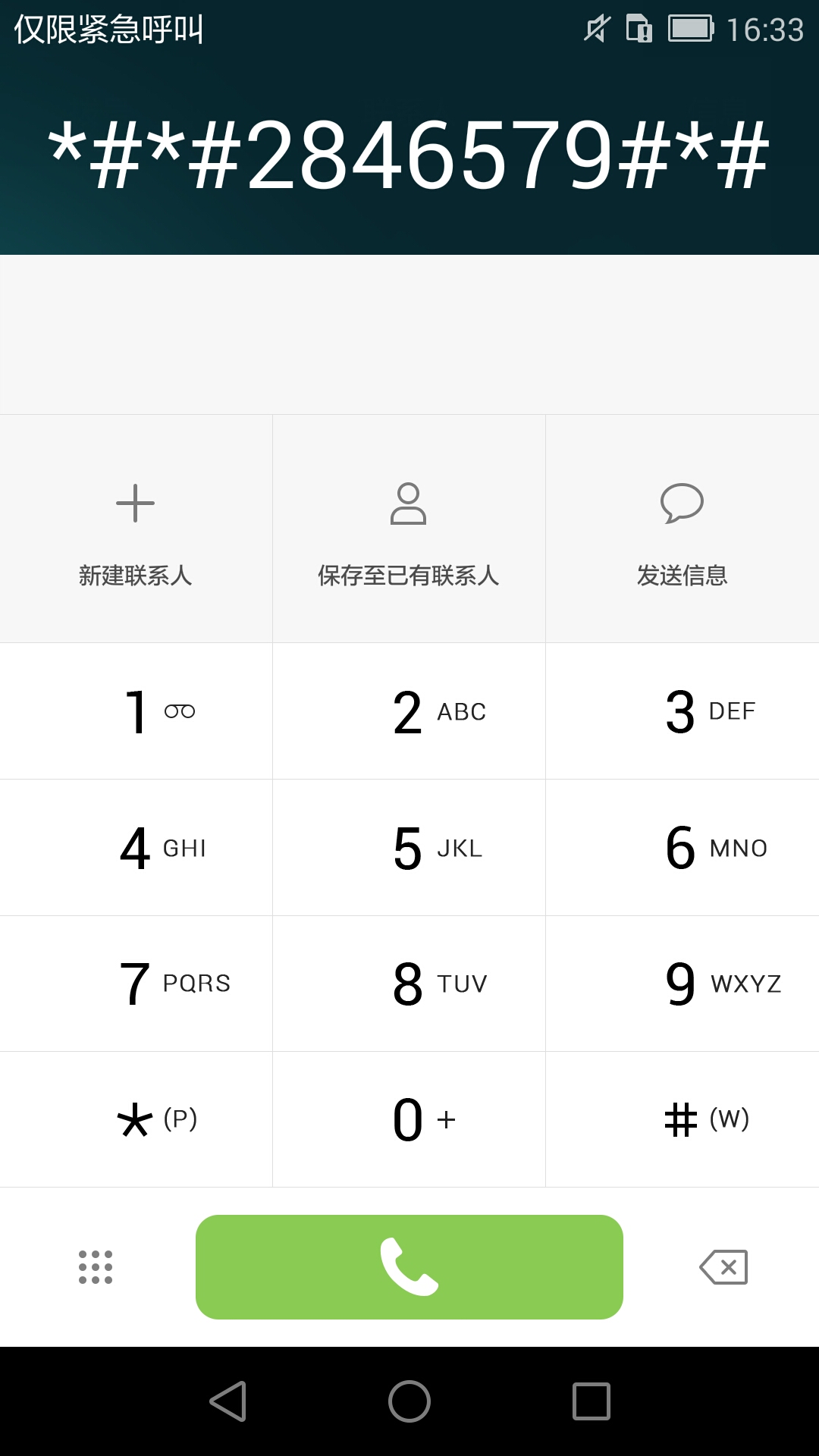Hide the dial pad with the grid icon
Image resolution: width=819 pixels, height=1456 pixels.
(x=96, y=1267)
